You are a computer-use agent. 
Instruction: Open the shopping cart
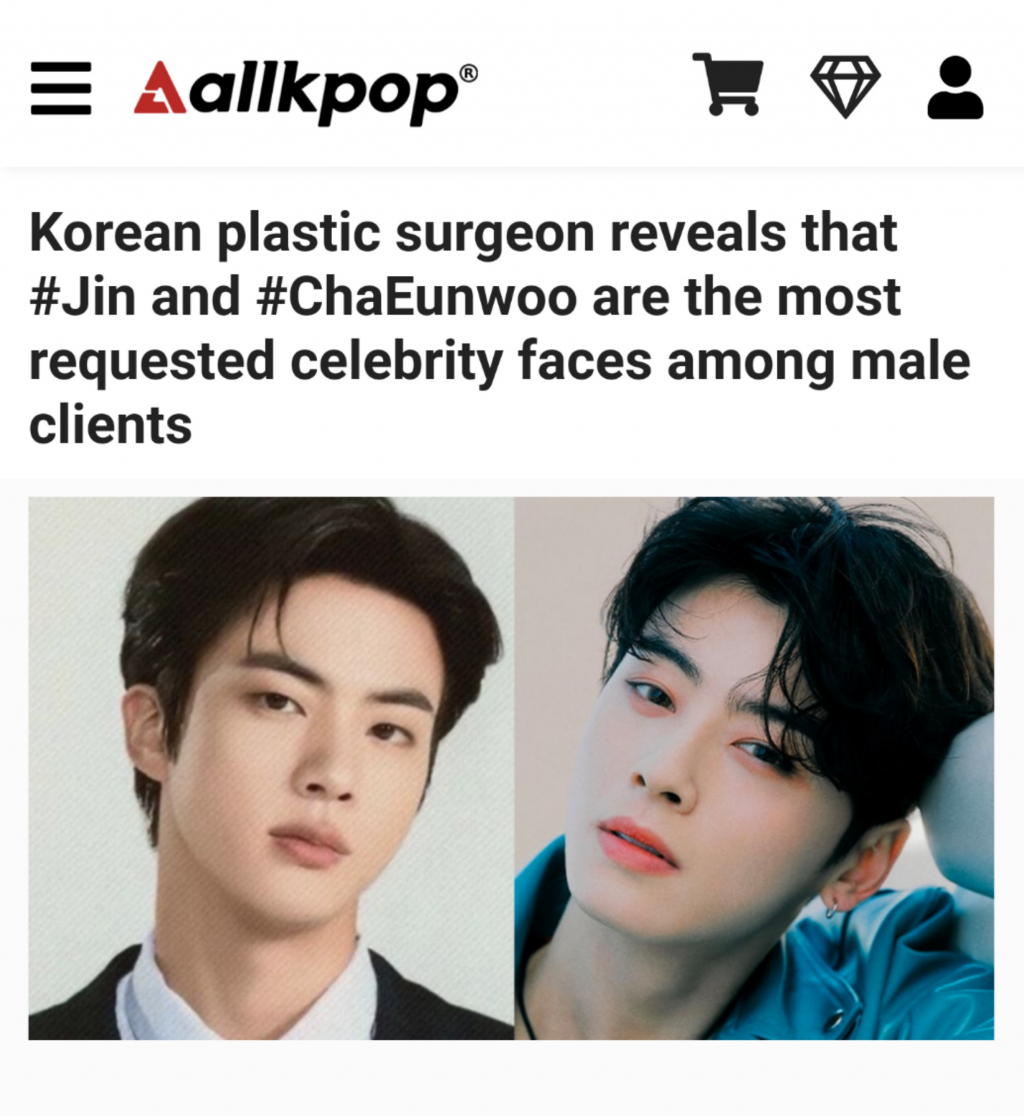coord(728,85)
